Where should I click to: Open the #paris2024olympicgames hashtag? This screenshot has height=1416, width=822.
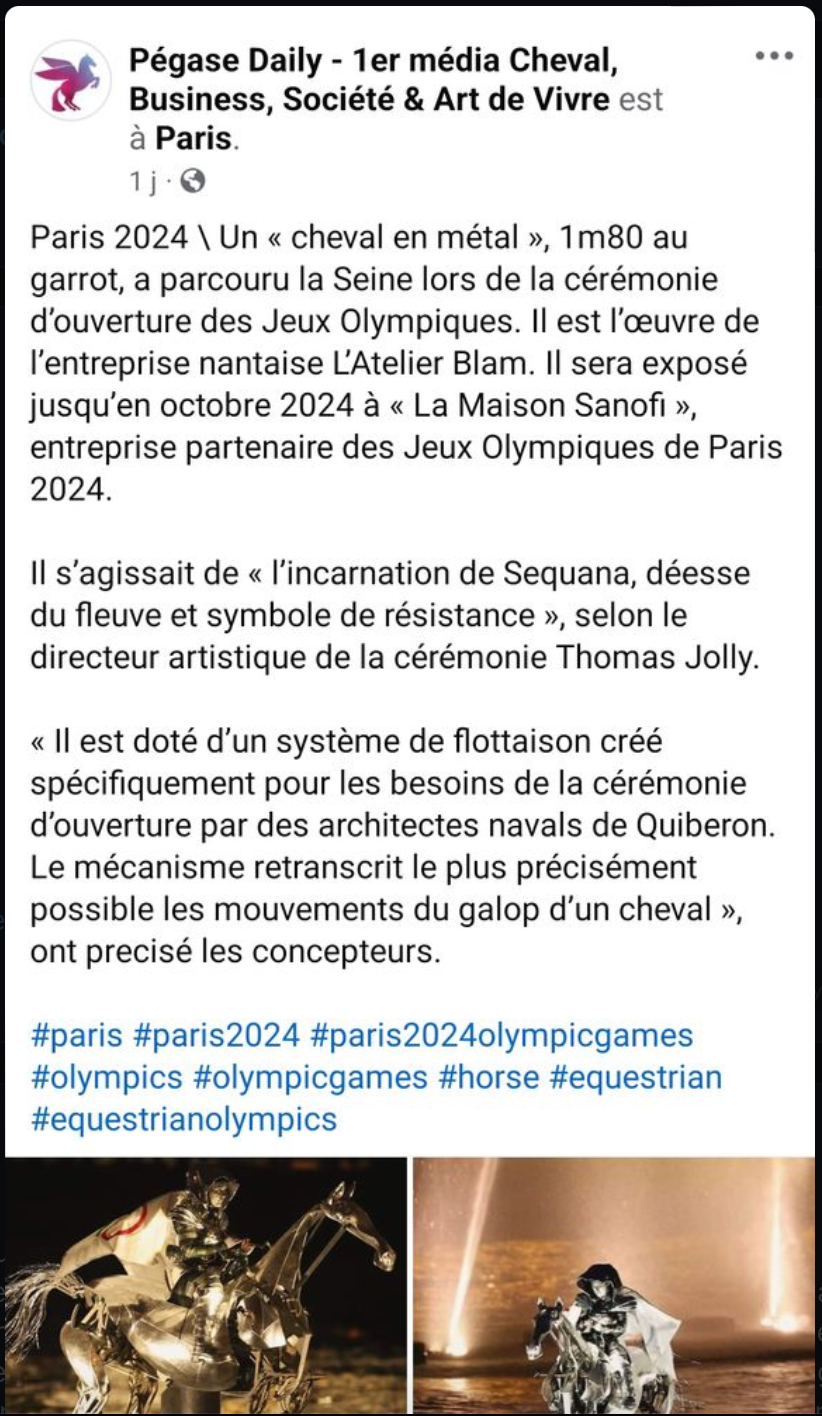pyautogui.click(x=501, y=1034)
